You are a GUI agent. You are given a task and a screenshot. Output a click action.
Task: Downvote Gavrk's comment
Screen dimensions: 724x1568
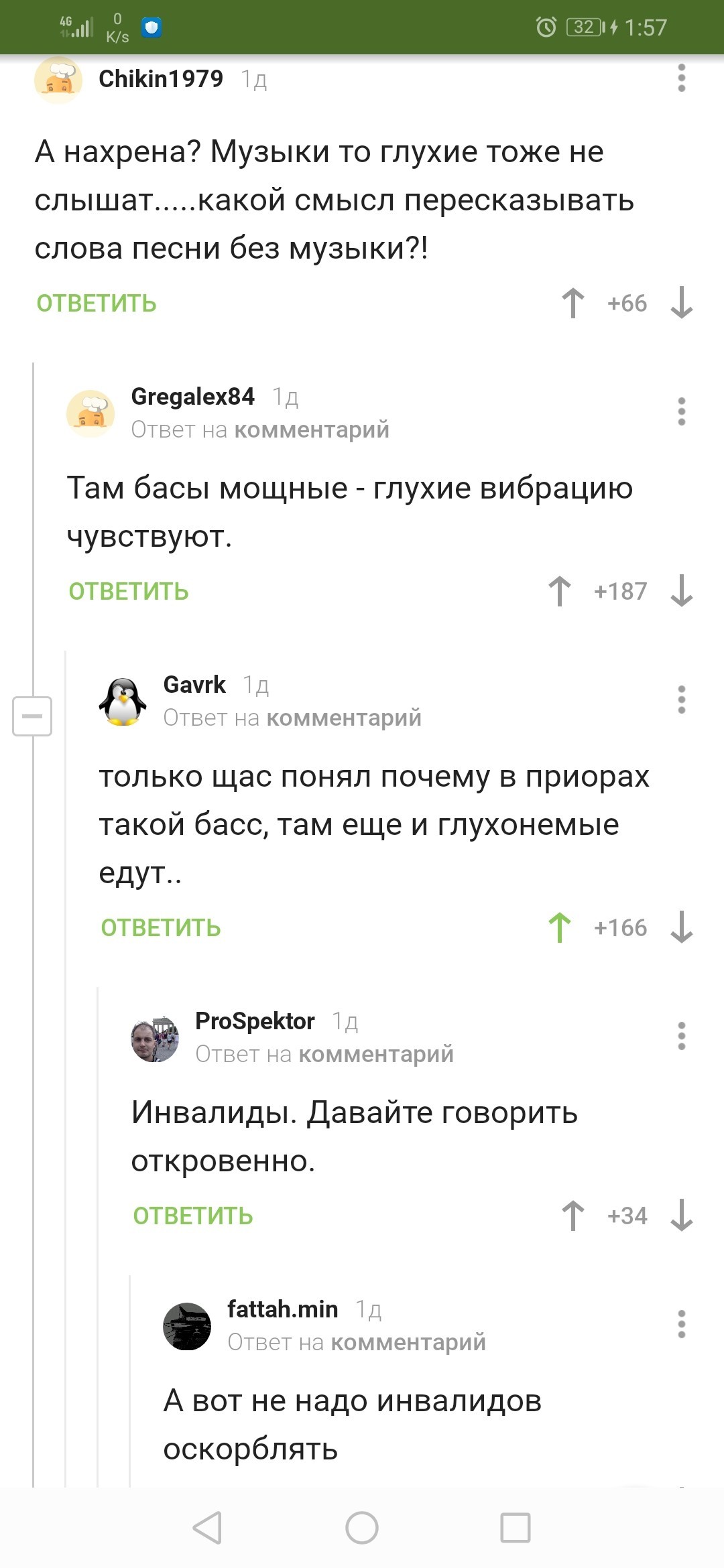[681, 927]
